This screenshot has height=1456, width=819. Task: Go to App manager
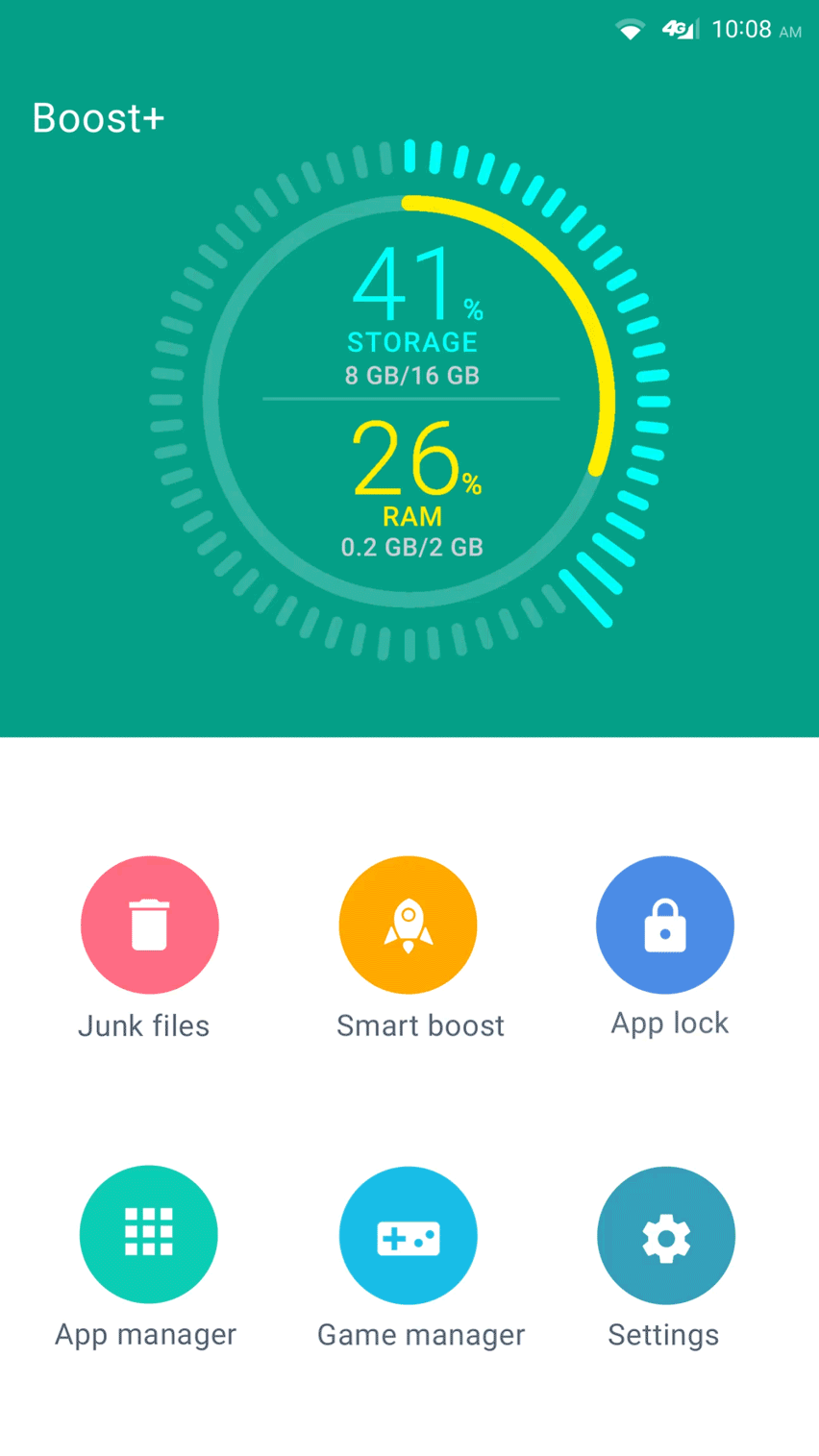(x=149, y=1234)
